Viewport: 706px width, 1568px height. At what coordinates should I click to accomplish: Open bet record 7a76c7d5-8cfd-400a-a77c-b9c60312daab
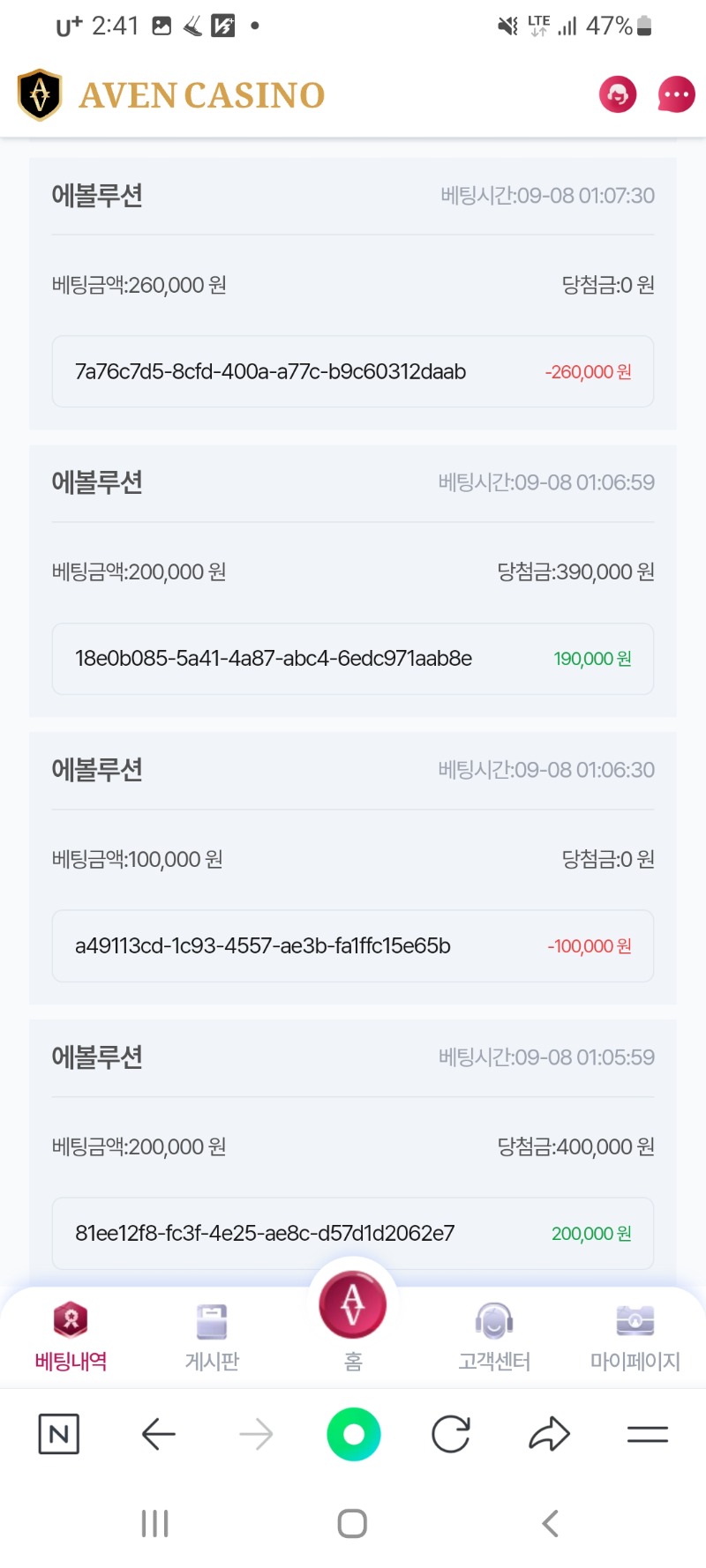pyautogui.click(x=353, y=371)
